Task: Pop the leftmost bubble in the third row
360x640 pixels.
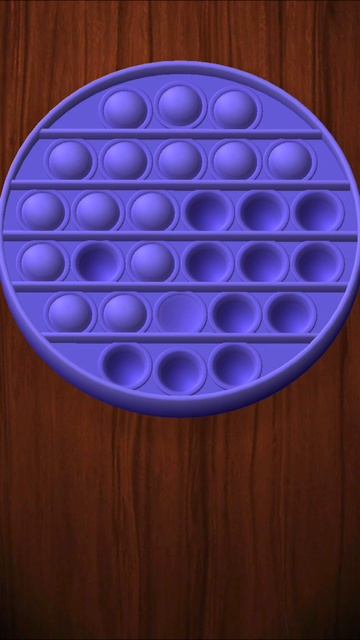Action: [x=43, y=211]
